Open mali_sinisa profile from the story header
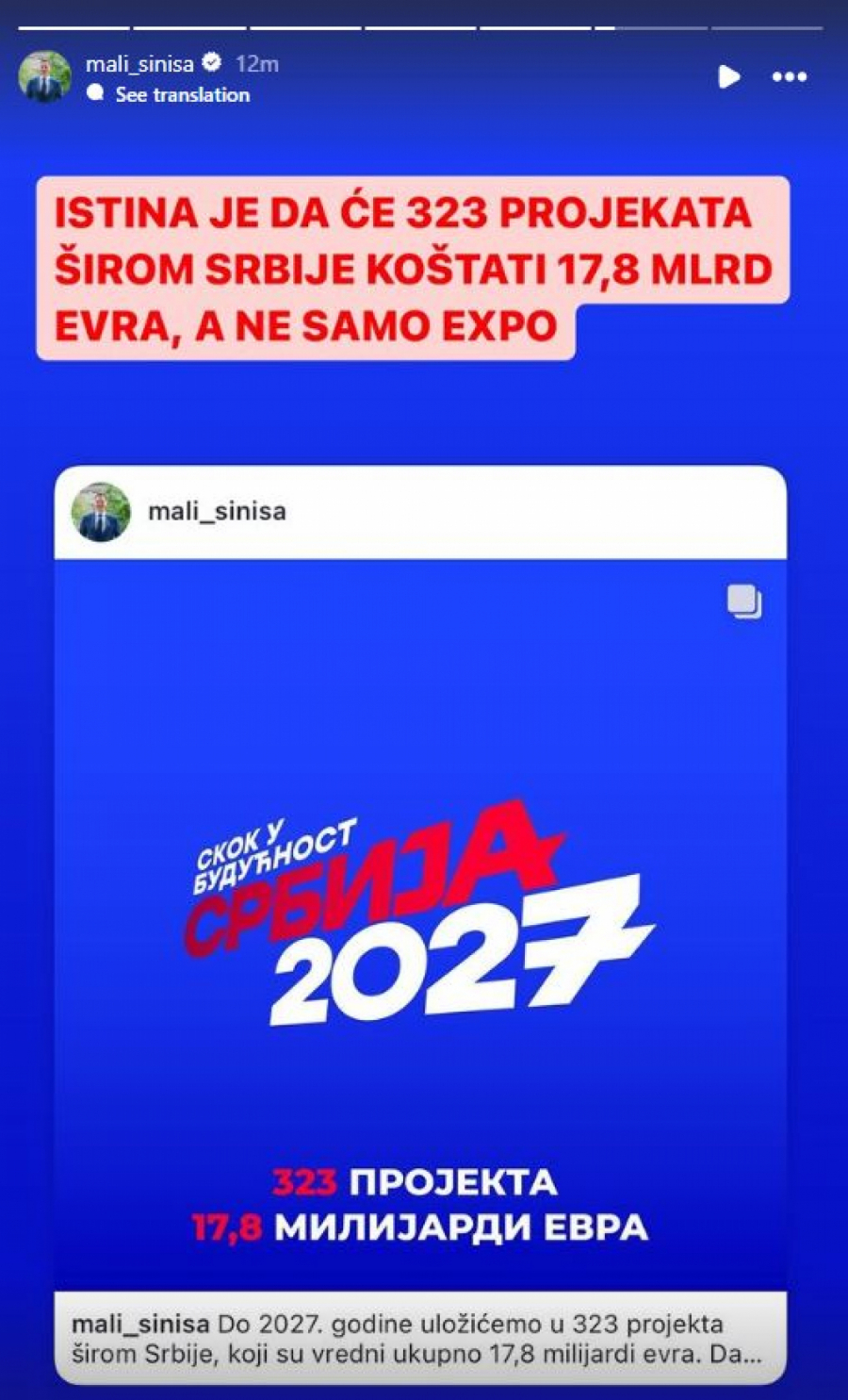The width and height of the screenshot is (848, 1400). [x=141, y=64]
